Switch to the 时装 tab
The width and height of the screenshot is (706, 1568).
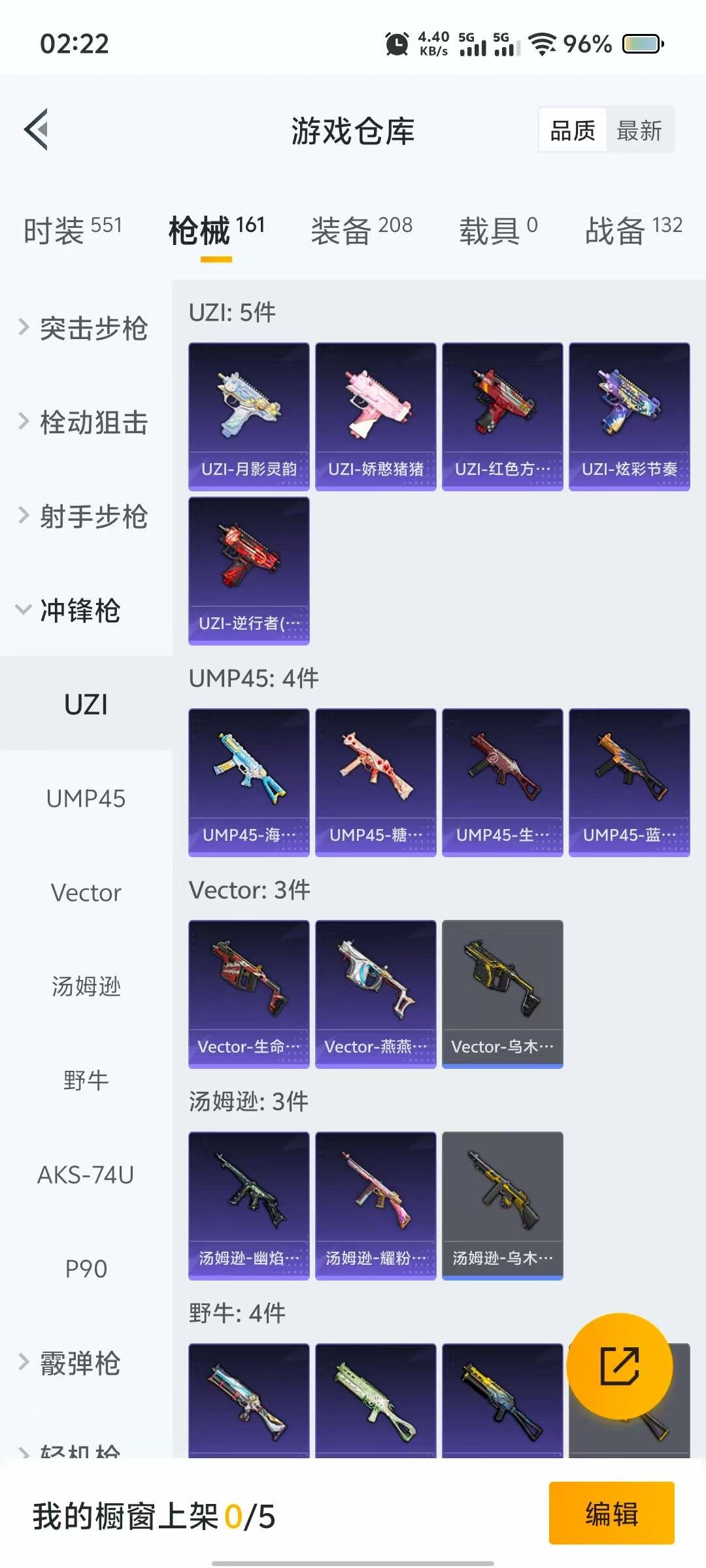(x=73, y=230)
